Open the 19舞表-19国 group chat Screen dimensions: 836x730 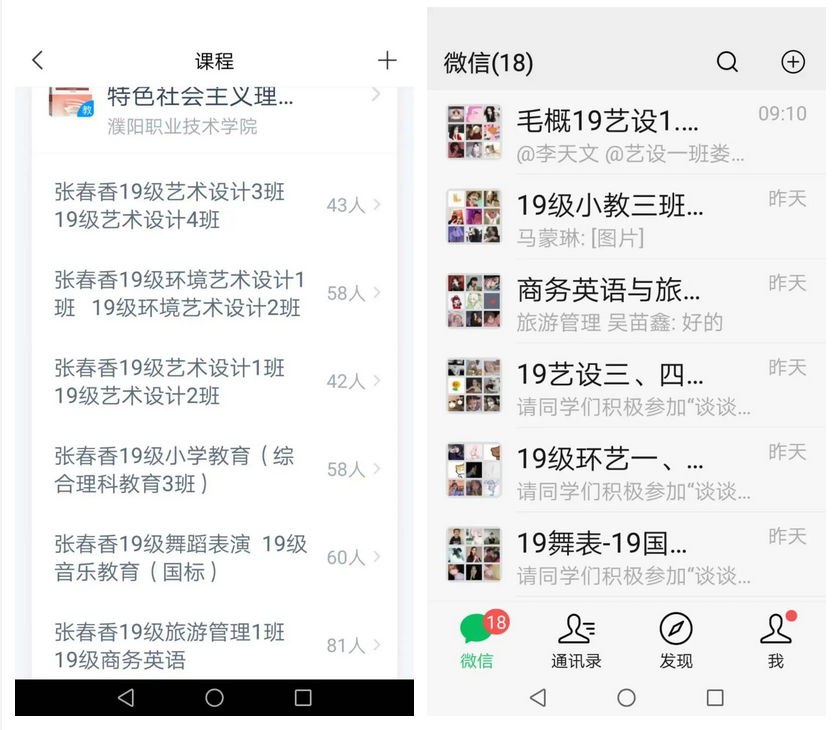(x=630, y=556)
